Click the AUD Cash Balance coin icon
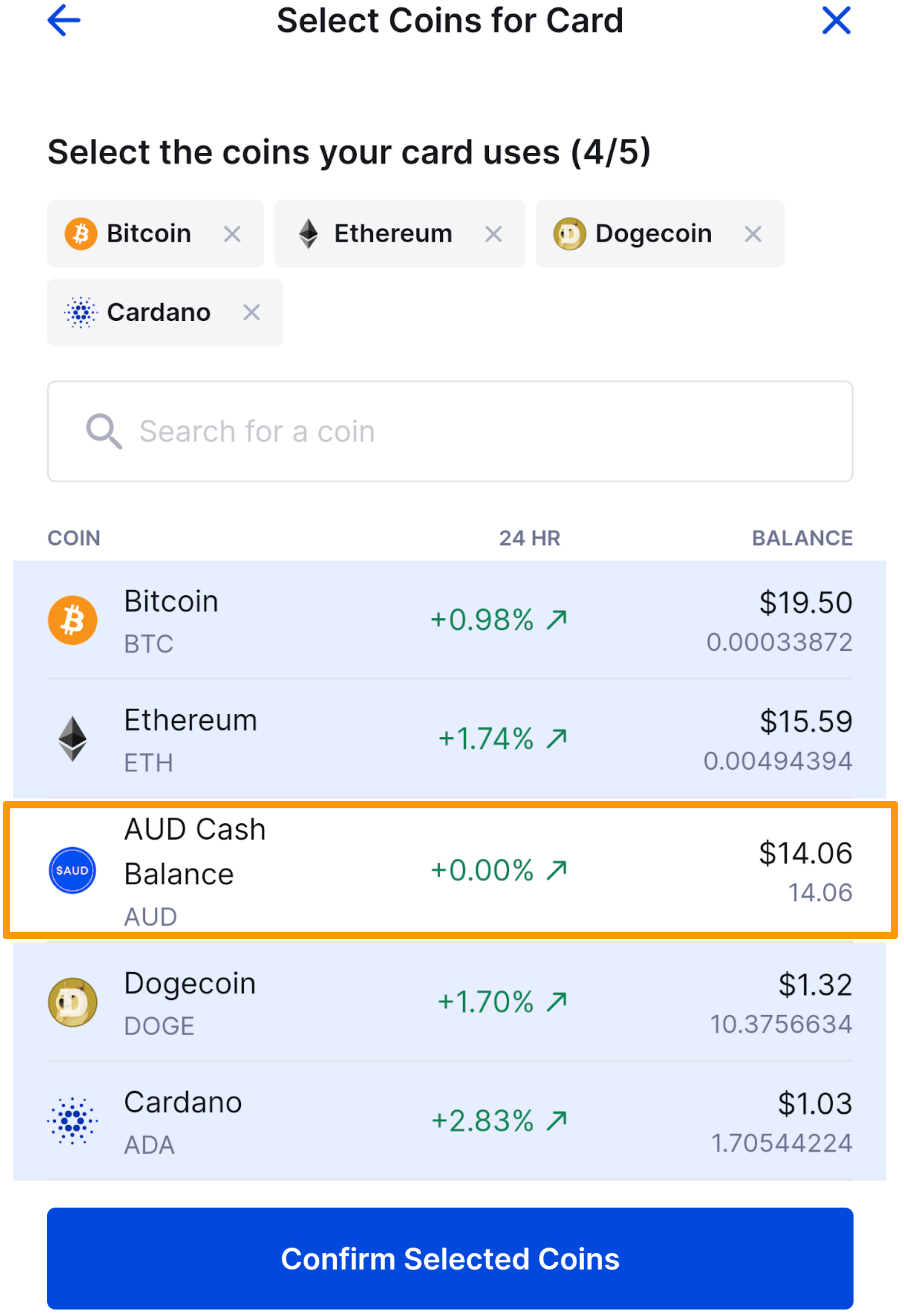Viewport: 904px width, 1316px height. point(72,871)
